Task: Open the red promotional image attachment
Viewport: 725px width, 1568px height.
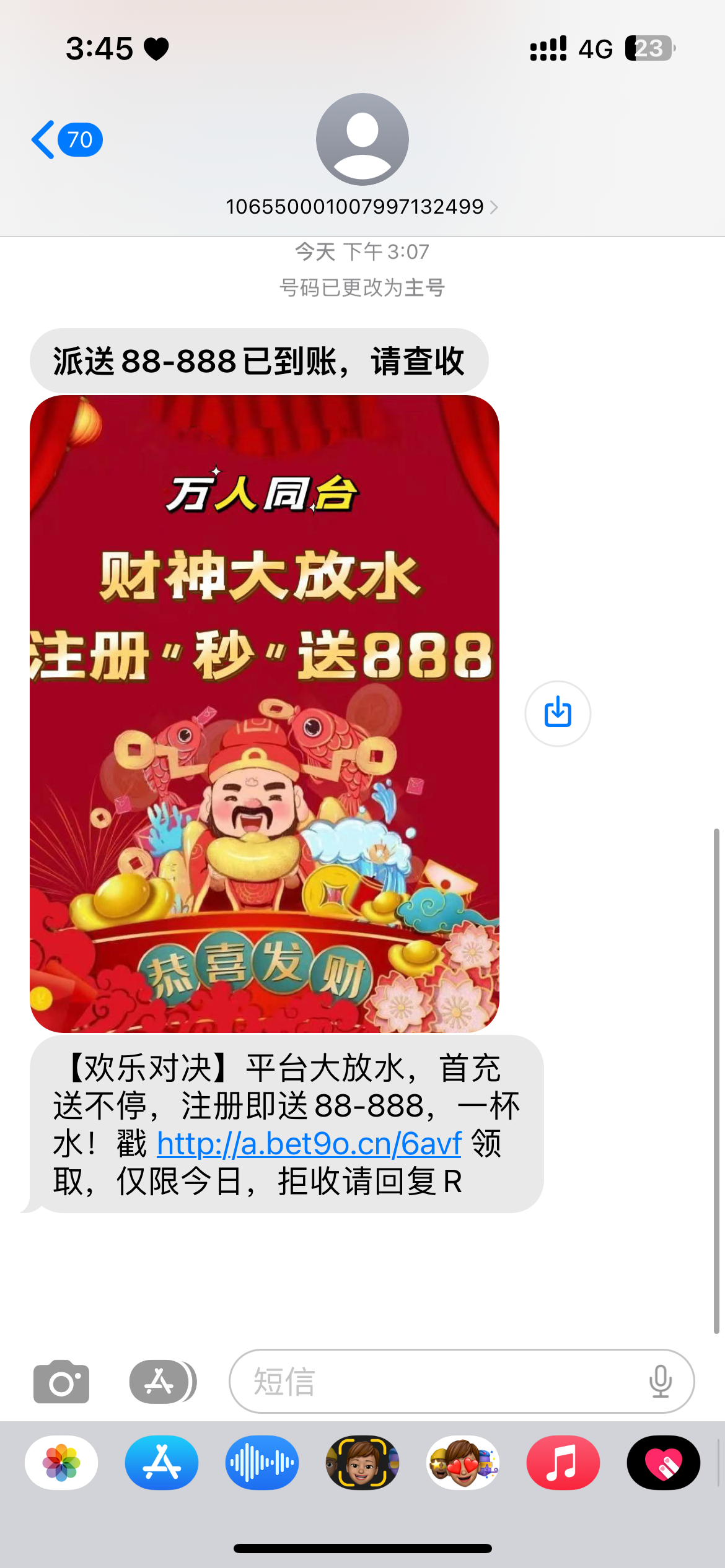Action: tap(265, 713)
